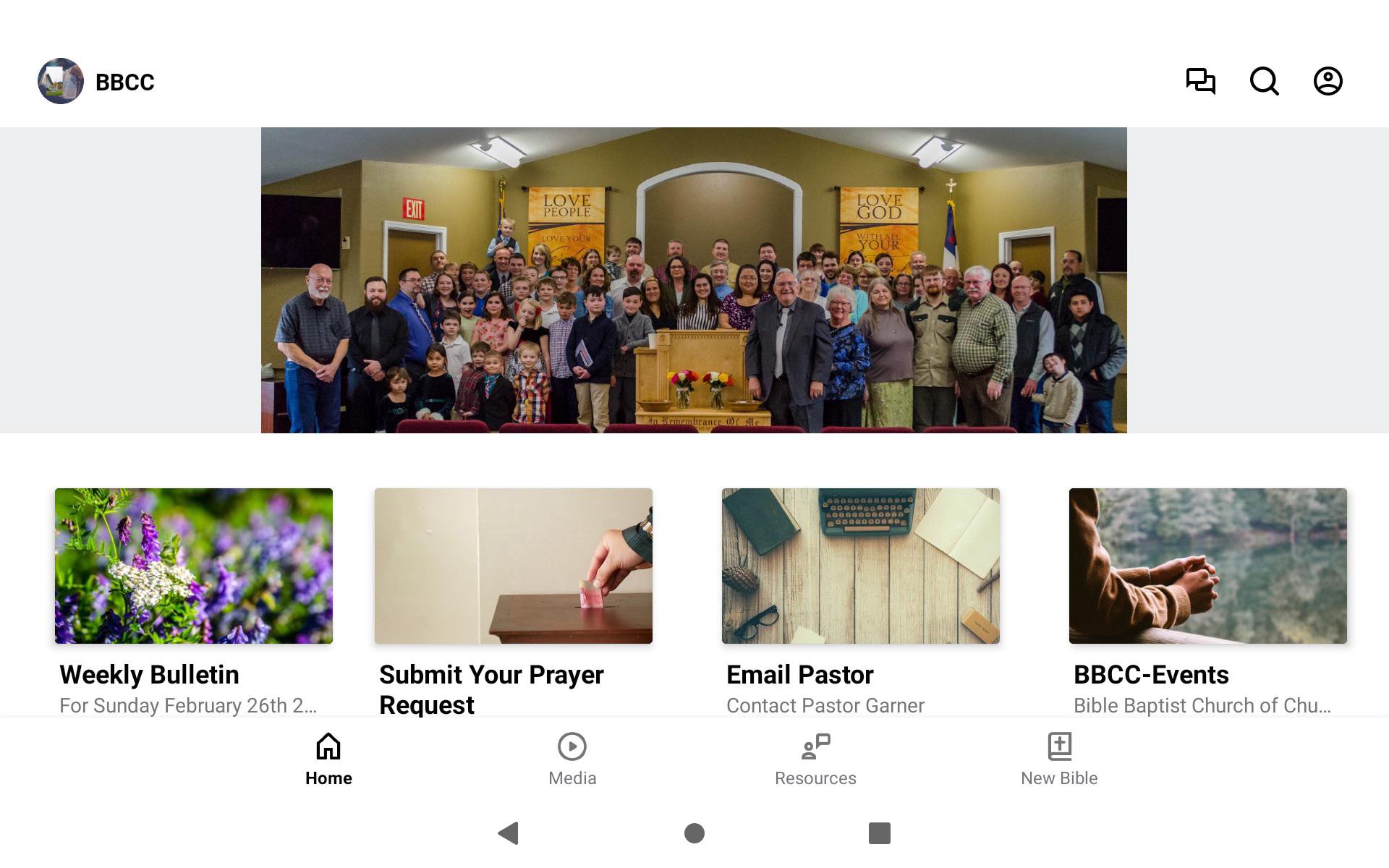Go back using the system back button
The width and height of the screenshot is (1389, 868).
click(509, 833)
